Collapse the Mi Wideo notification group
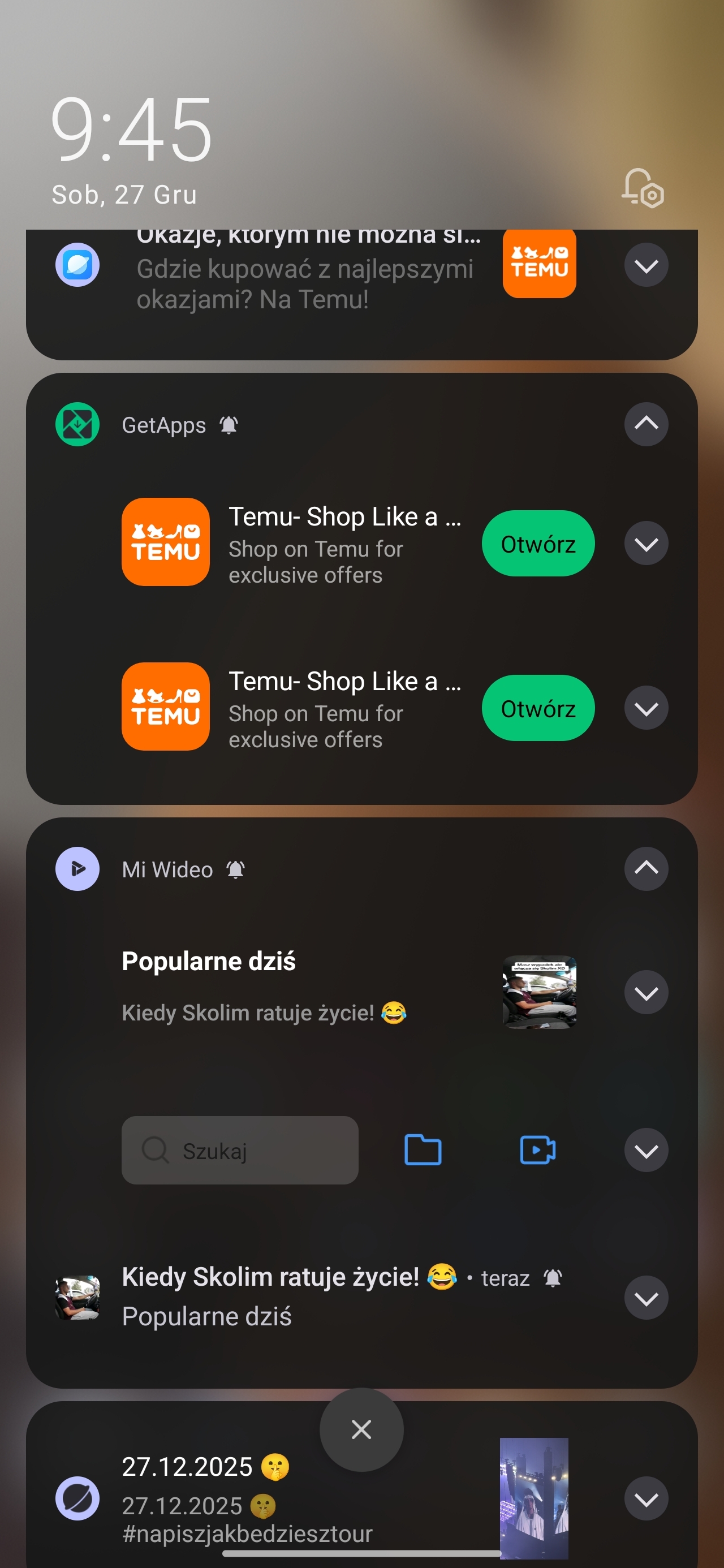 pyautogui.click(x=645, y=869)
